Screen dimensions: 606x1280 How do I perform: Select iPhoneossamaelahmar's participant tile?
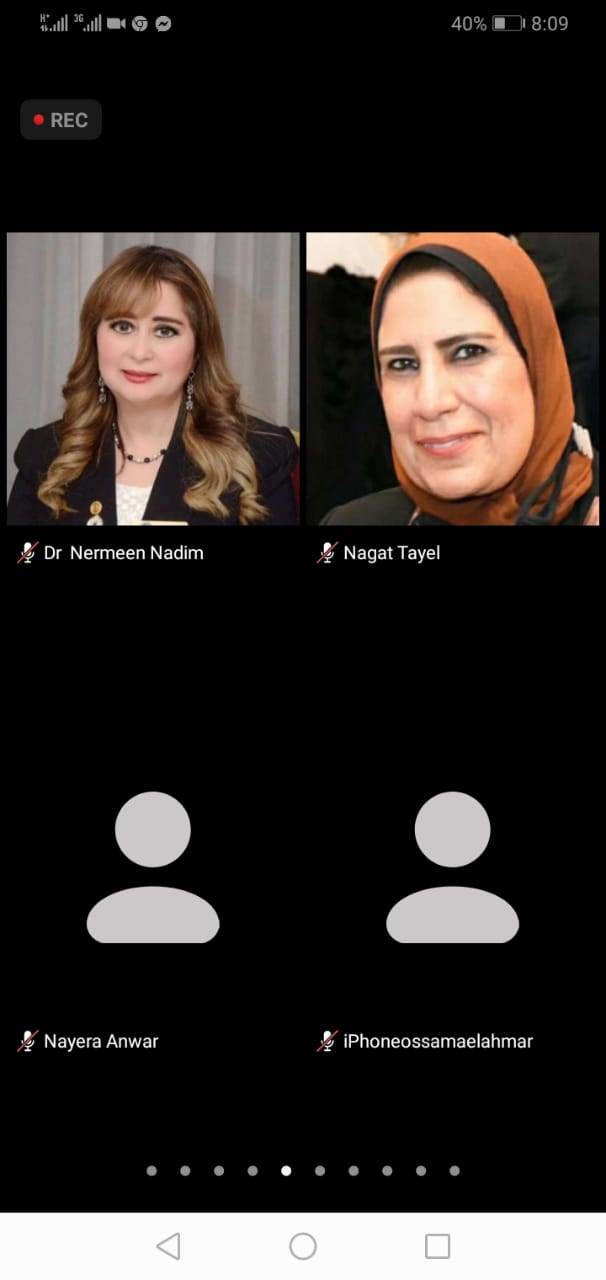click(452, 868)
